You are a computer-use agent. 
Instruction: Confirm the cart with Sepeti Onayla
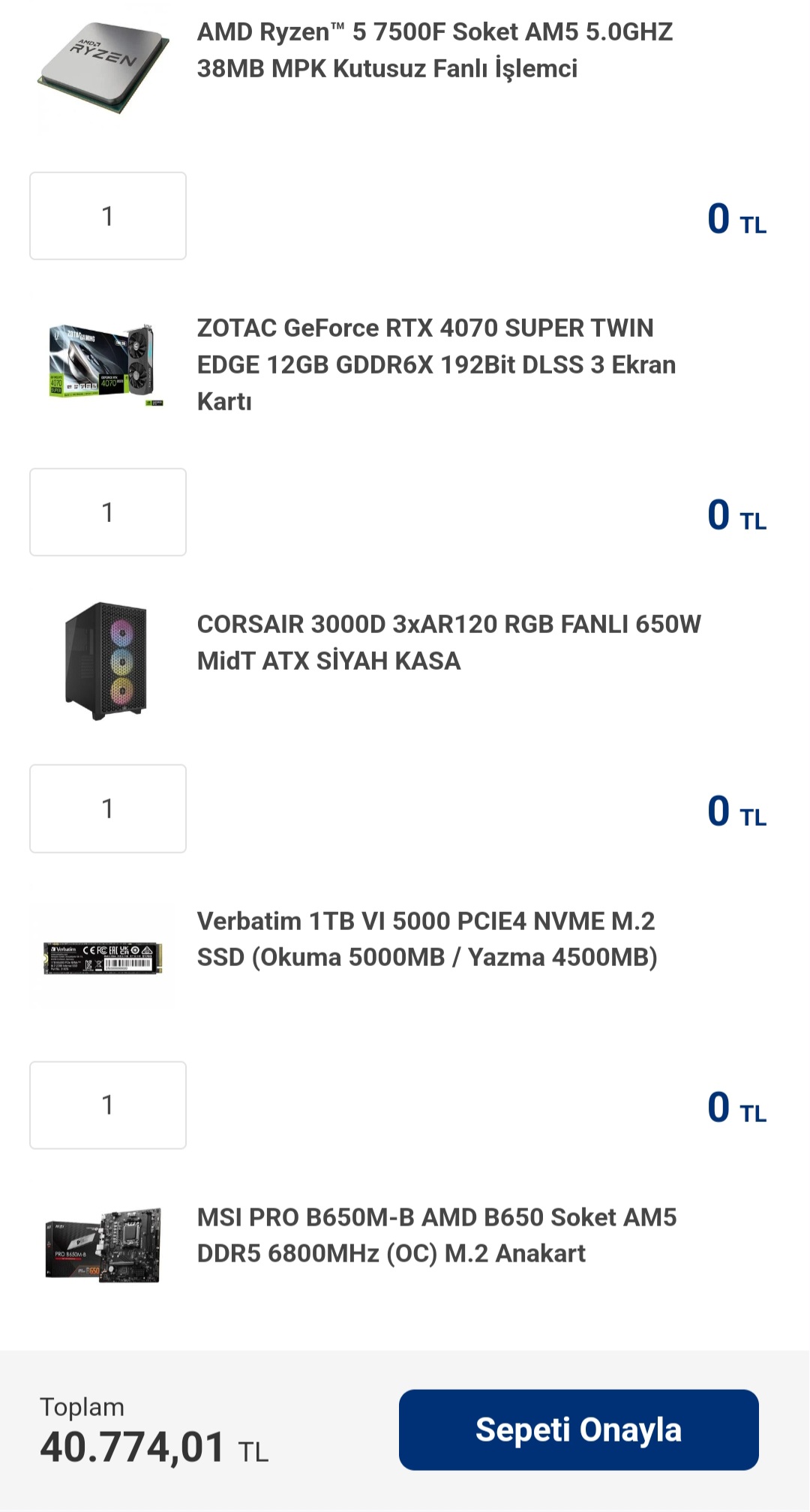pyautogui.click(x=578, y=1429)
